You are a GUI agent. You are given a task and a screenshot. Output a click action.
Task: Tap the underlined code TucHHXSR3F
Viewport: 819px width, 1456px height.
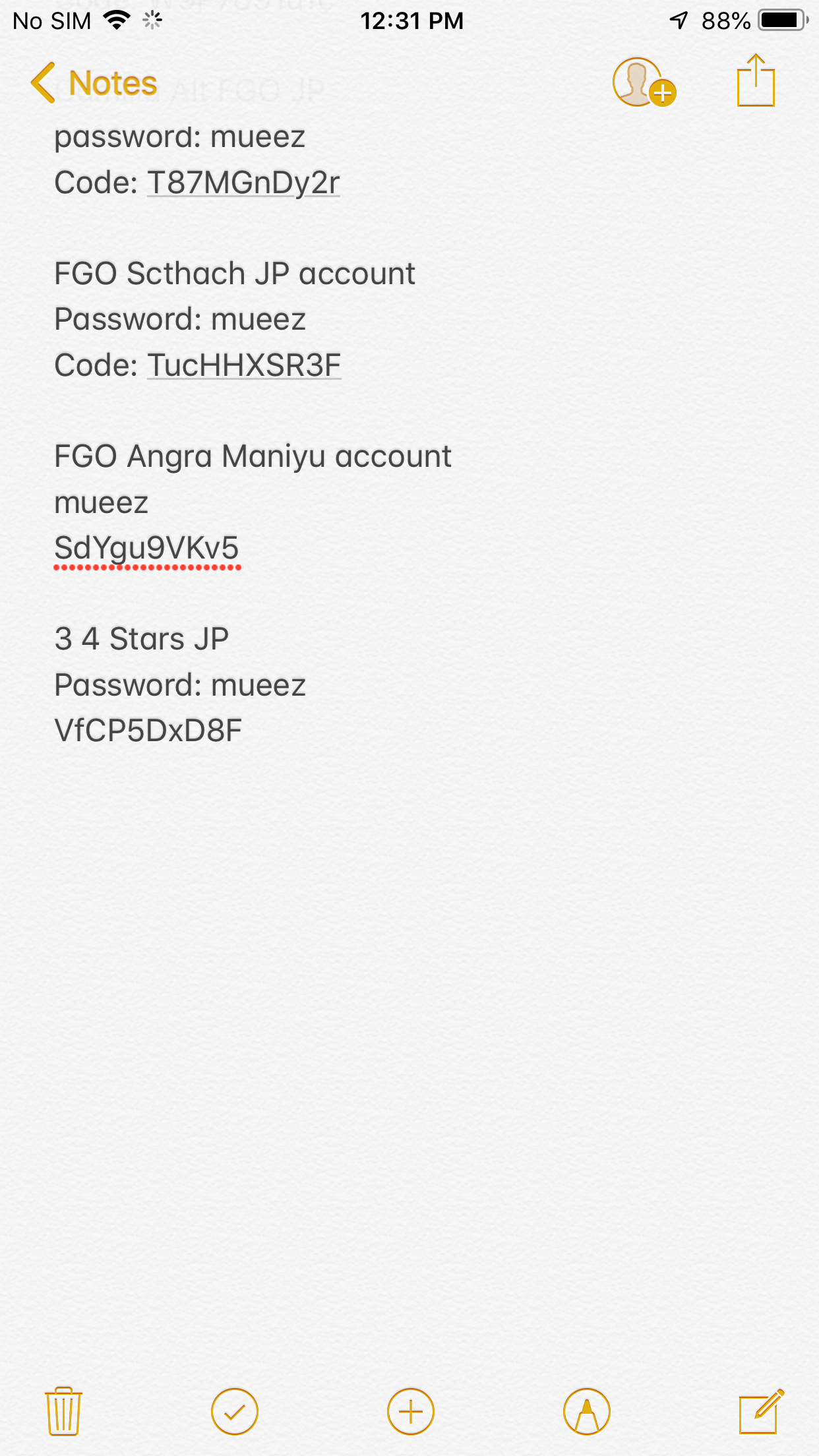click(244, 365)
